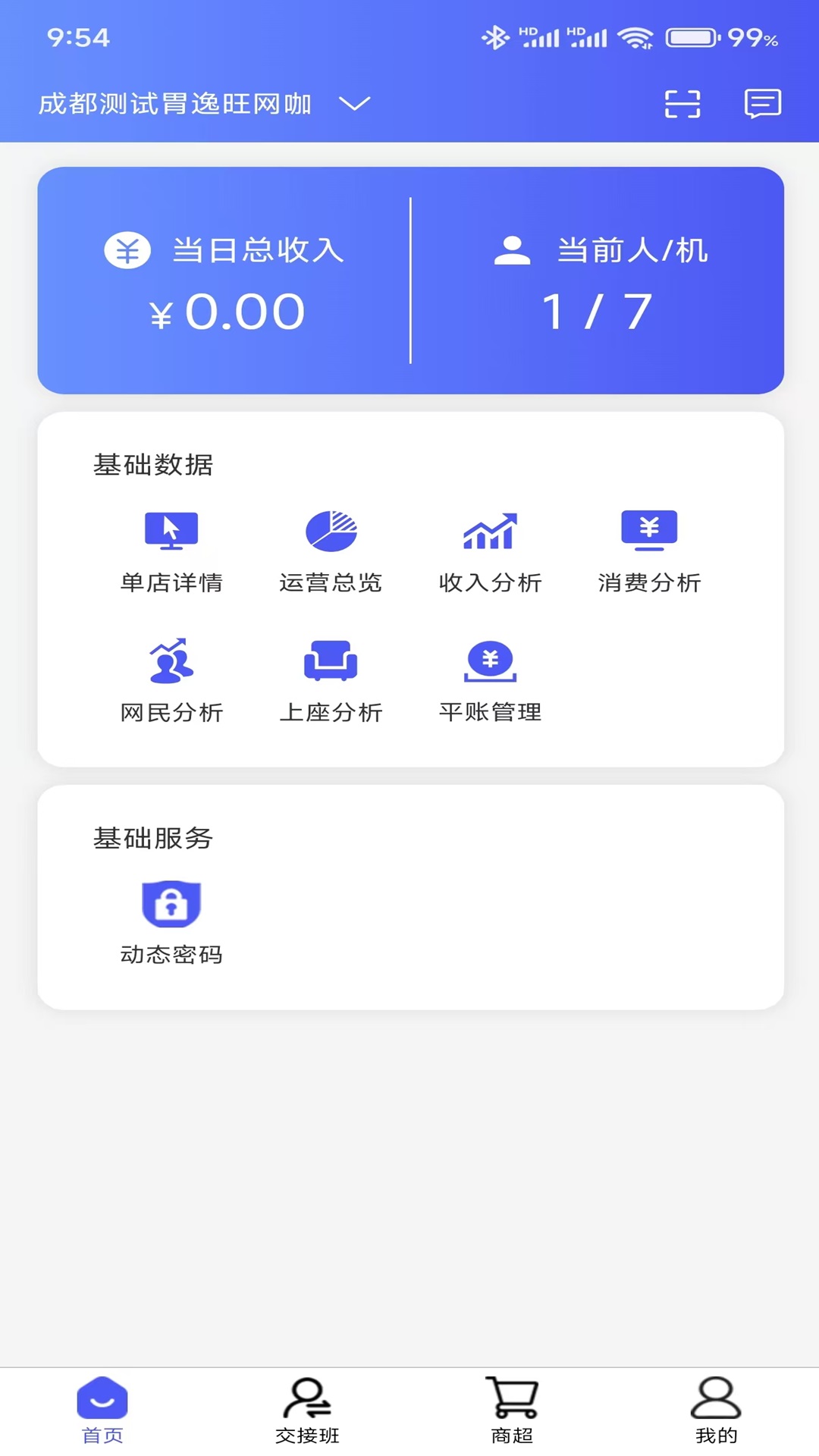Click the 消费分析 consumption analysis icon
Viewport: 819px width, 1456px height.
[648, 531]
